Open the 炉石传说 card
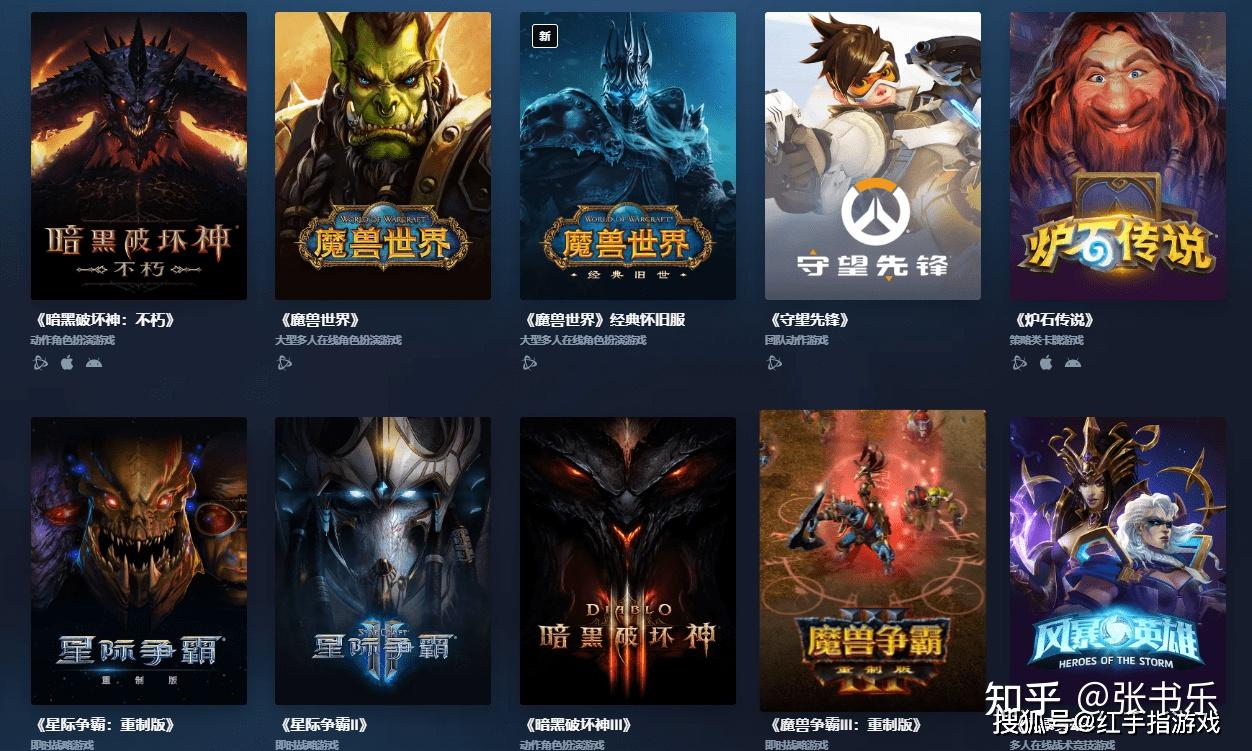This screenshot has width=1252, height=751. coord(1117,155)
